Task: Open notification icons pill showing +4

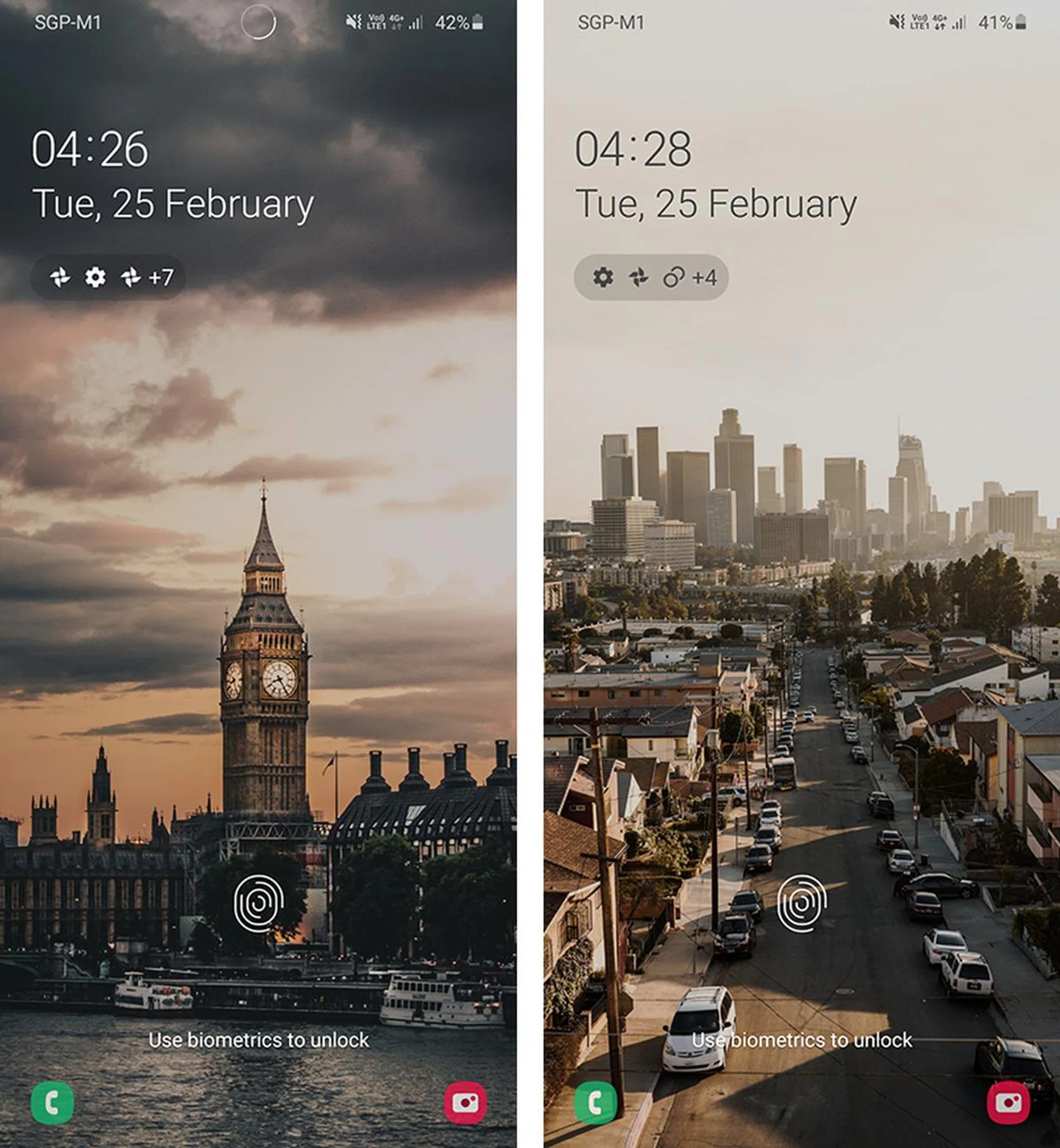Action: point(651,278)
